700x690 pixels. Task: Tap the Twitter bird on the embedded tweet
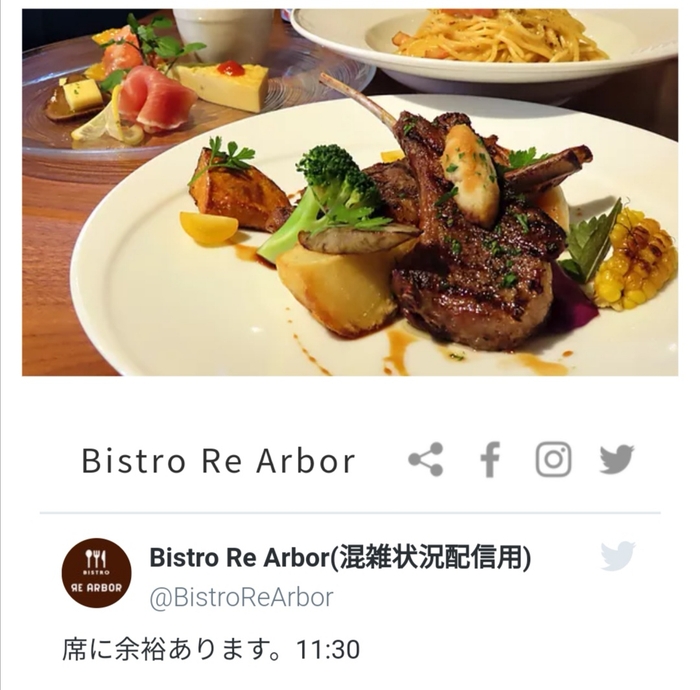[617, 556]
